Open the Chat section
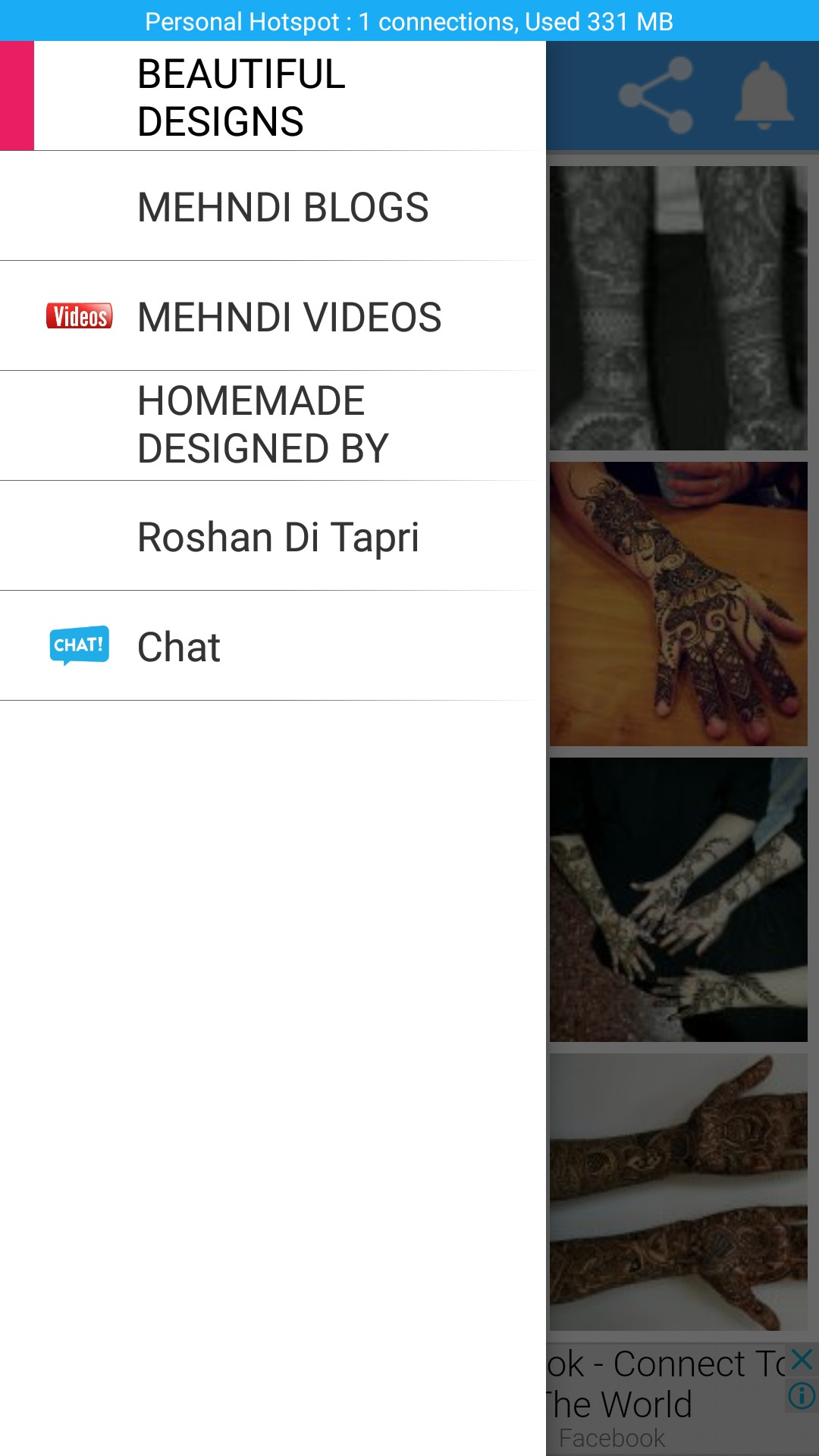The height and width of the screenshot is (1456, 819). [273, 646]
